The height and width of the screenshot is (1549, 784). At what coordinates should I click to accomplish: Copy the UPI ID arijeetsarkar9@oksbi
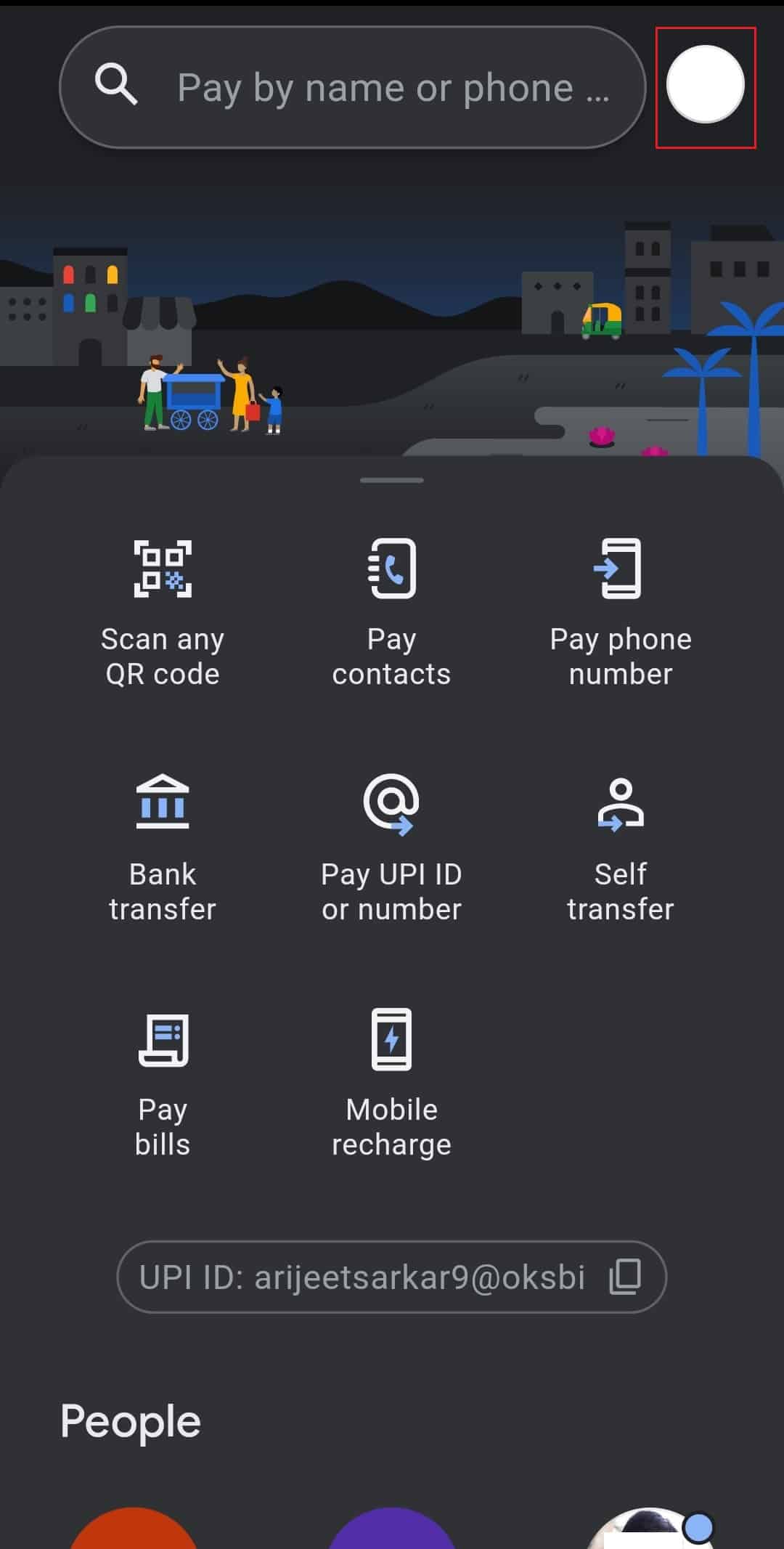[624, 1277]
